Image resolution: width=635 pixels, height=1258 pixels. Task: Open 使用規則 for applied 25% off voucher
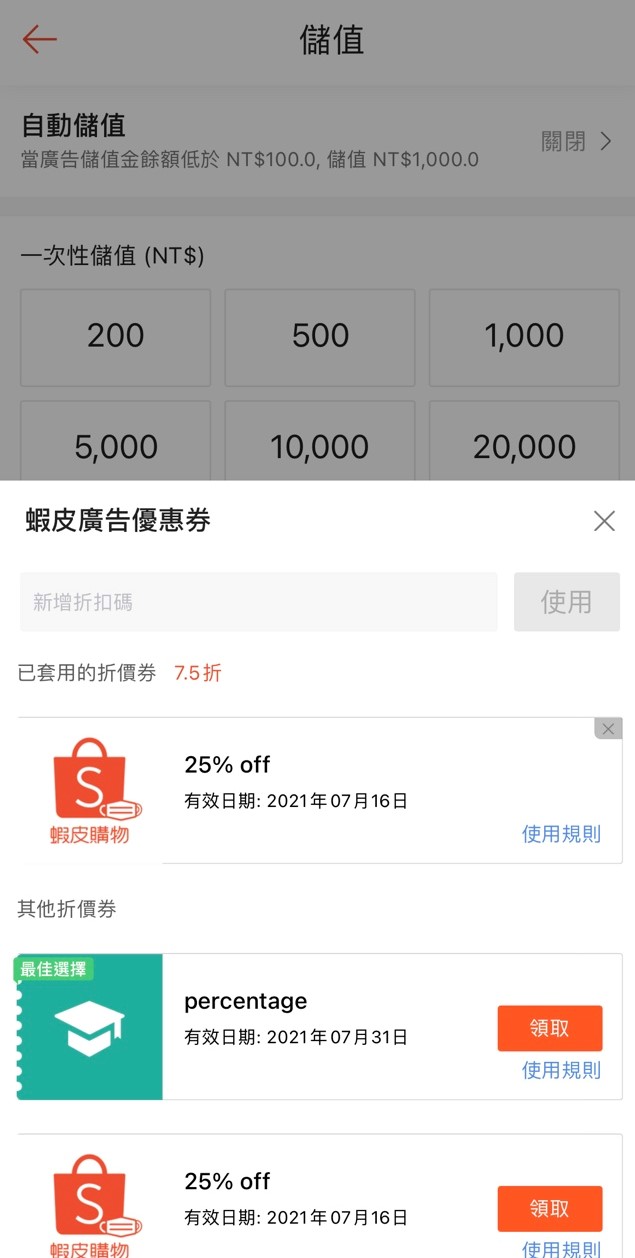561,834
